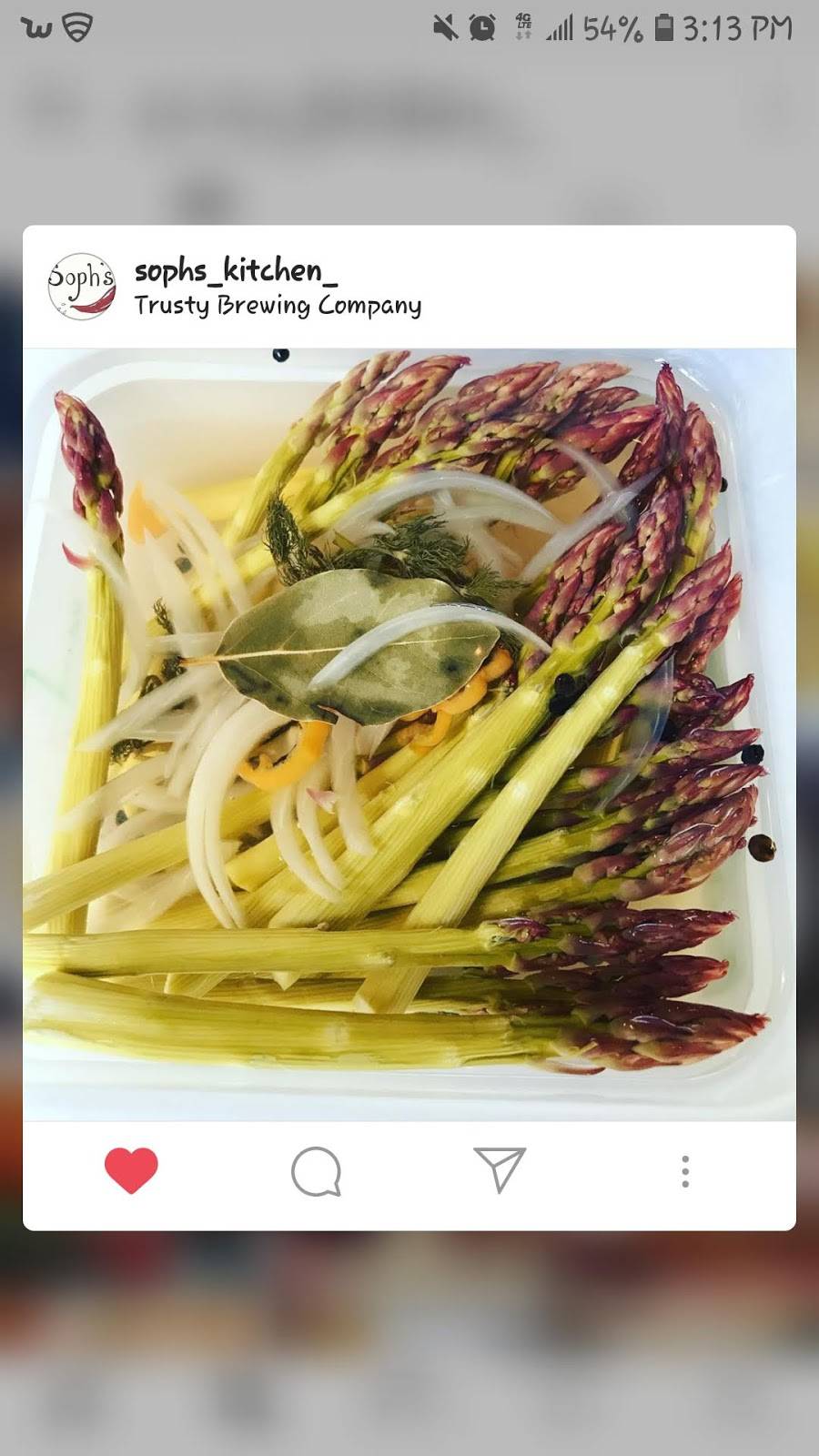Viewport: 819px width, 1456px height.
Task: Share the post via the paper plane icon
Action: [500, 1169]
